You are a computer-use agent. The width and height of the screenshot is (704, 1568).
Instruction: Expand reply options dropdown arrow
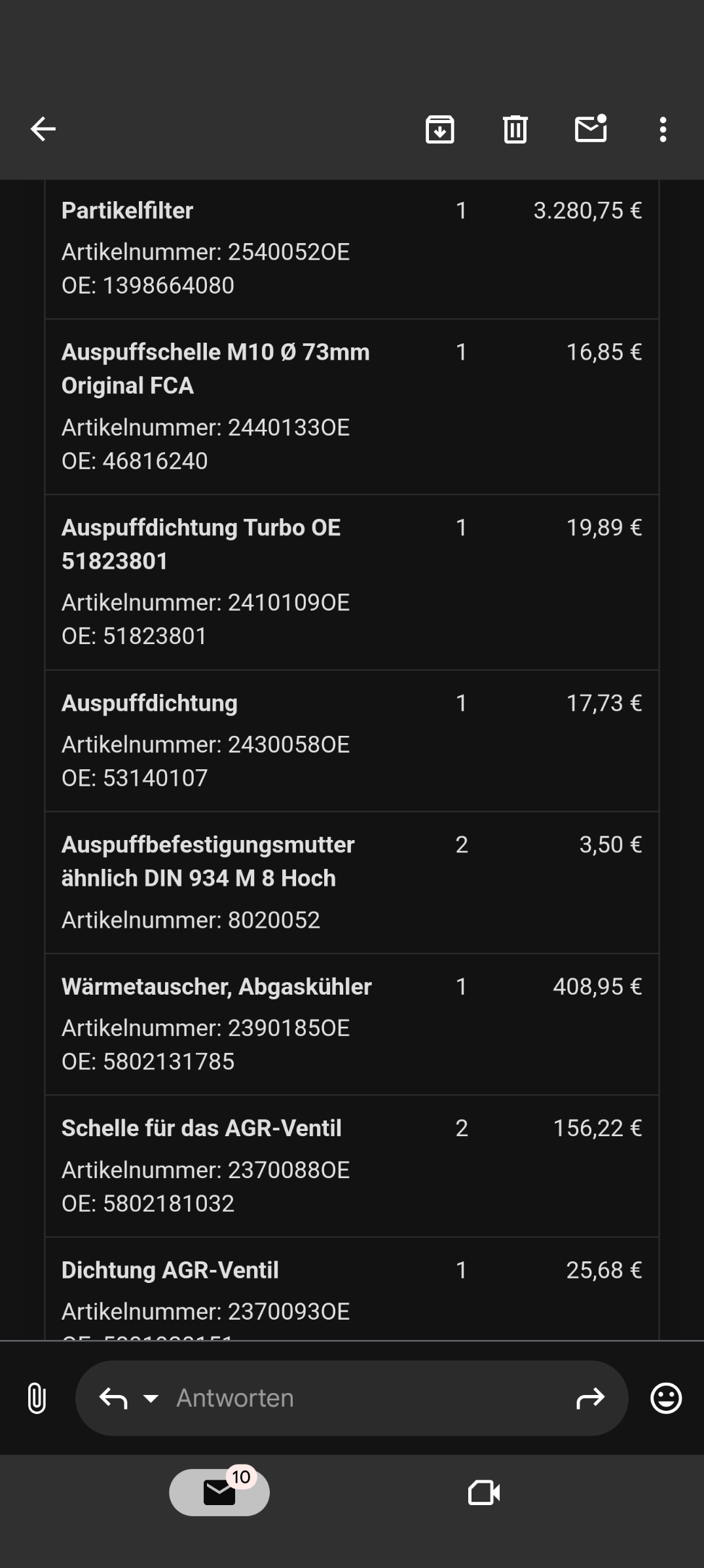point(151,1398)
